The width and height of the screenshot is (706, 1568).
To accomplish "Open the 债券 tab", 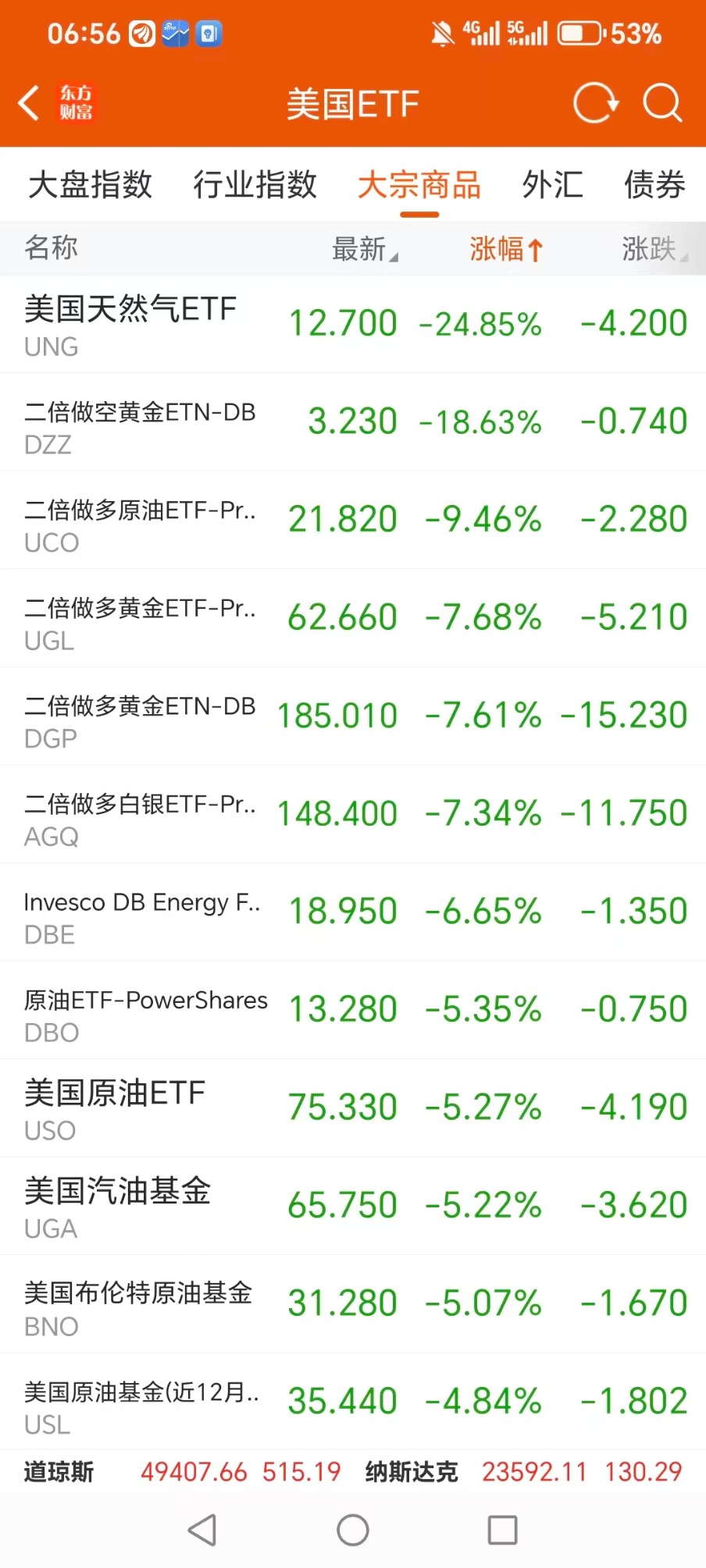I will (654, 185).
